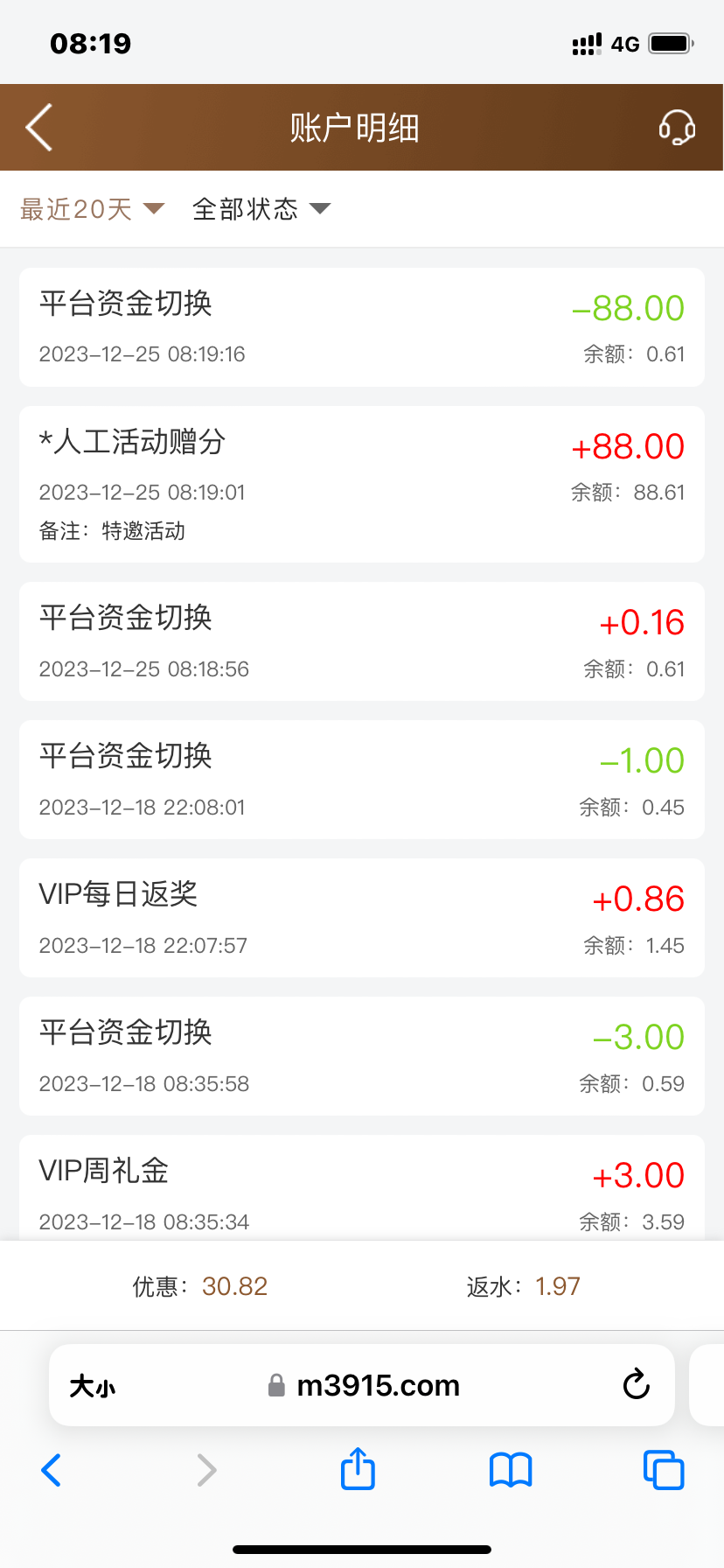
Task: Show all open browser tabs
Action: (x=664, y=1470)
